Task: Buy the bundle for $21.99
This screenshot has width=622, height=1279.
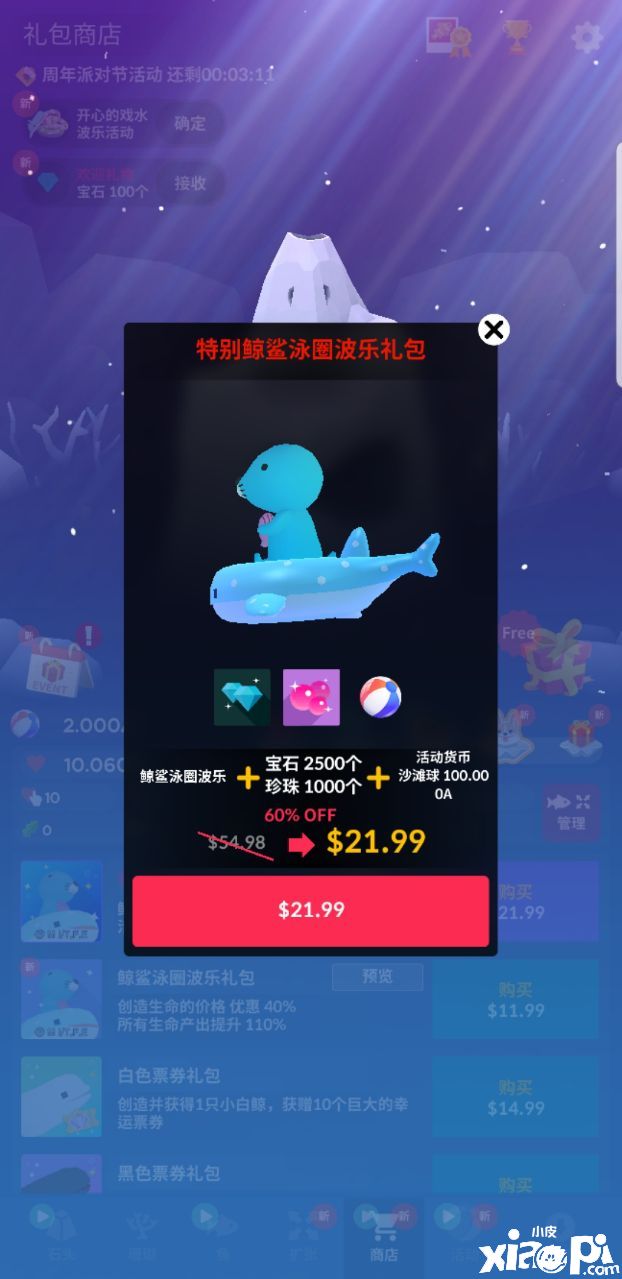Action: [x=310, y=910]
